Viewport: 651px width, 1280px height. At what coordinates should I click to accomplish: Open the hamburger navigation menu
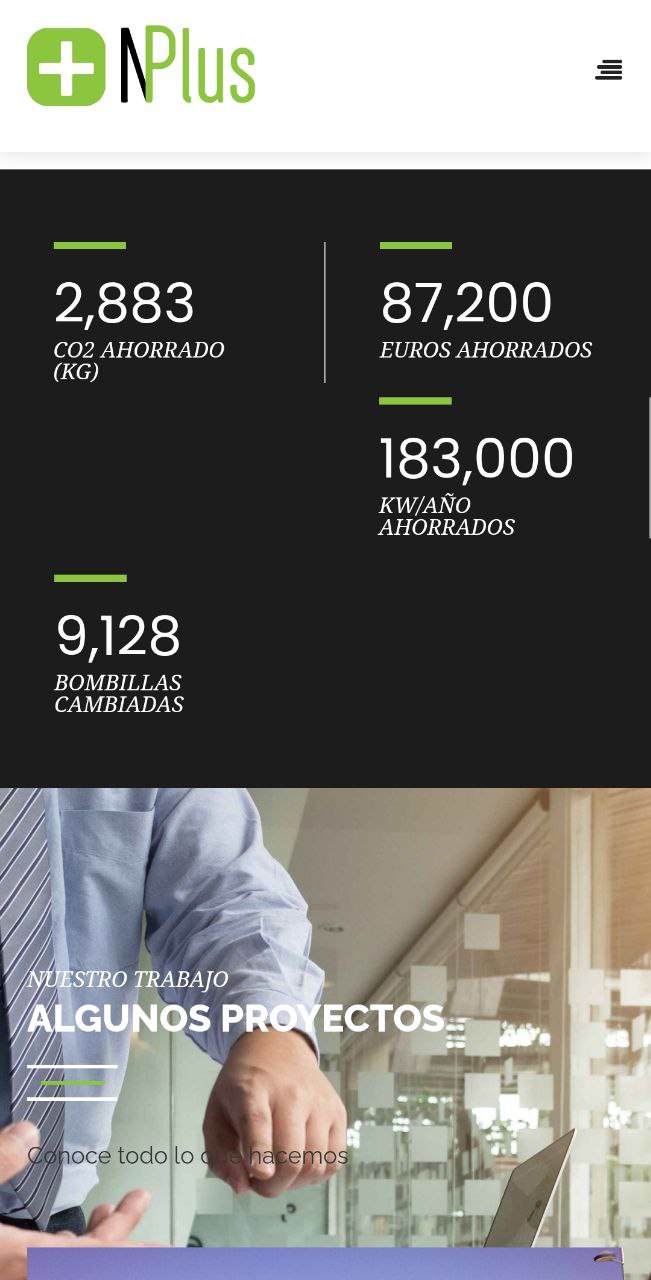pos(609,70)
